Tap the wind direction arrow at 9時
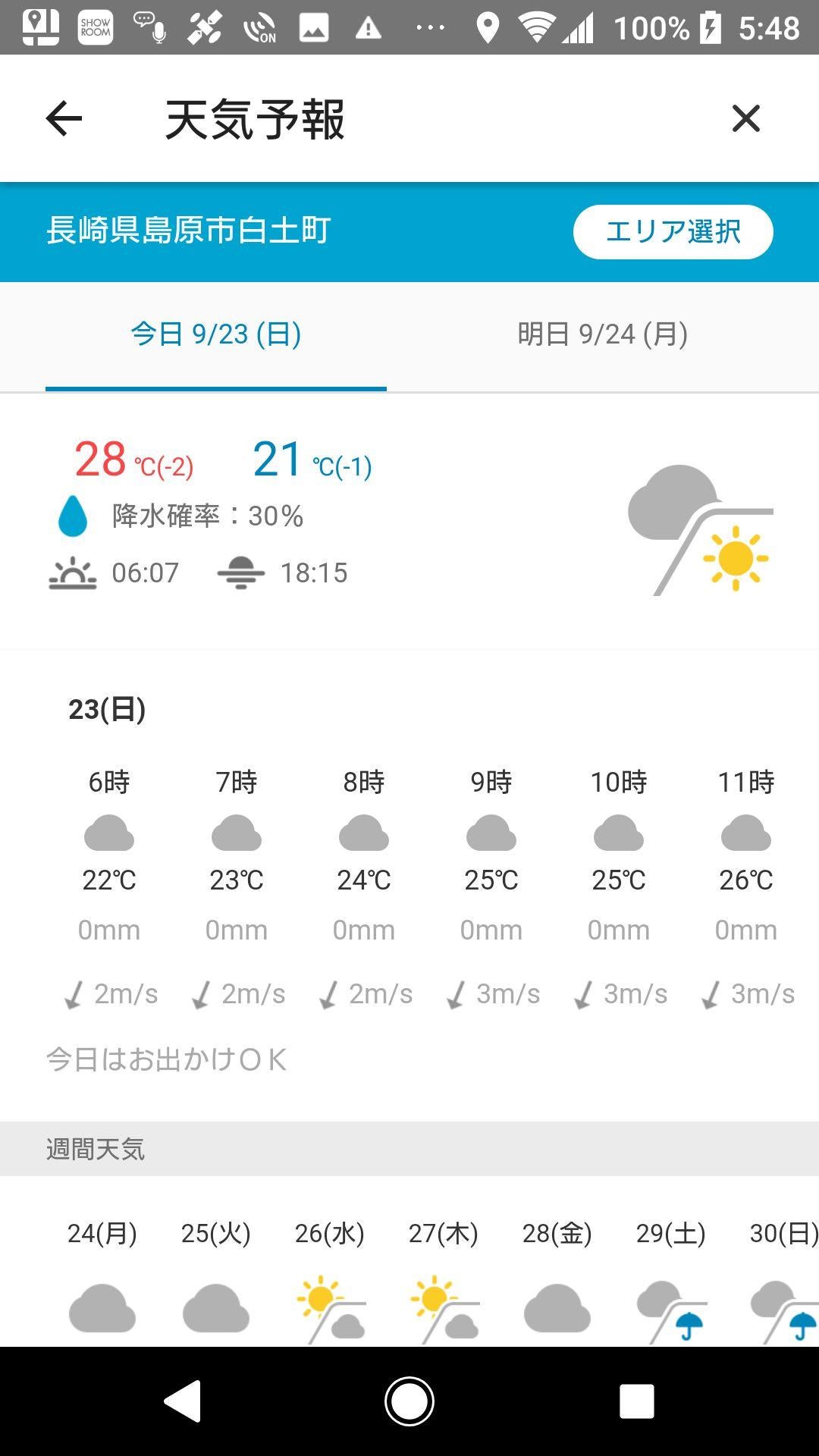The image size is (819, 1456). tap(458, 993)
